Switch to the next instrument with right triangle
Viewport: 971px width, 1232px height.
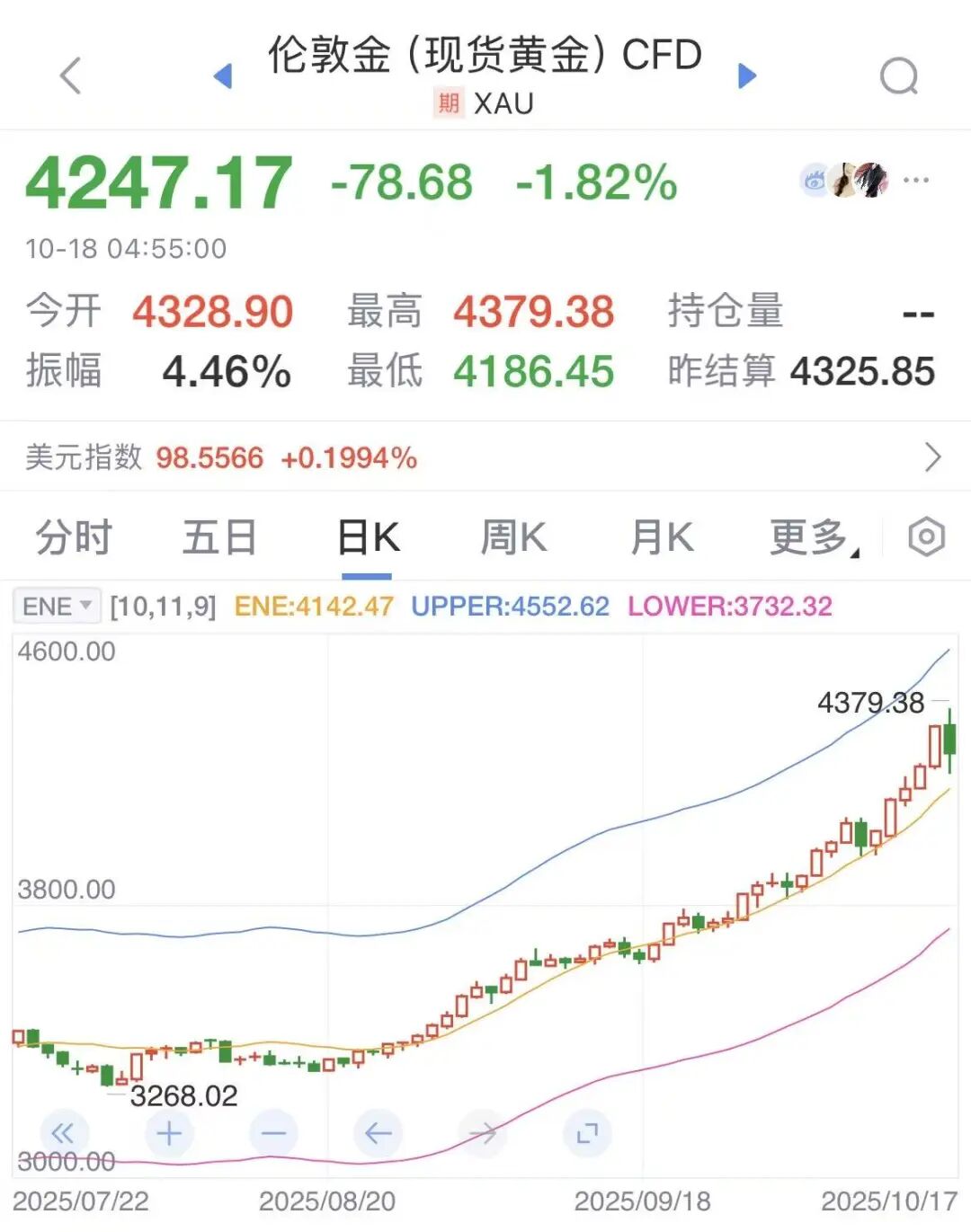746,76
